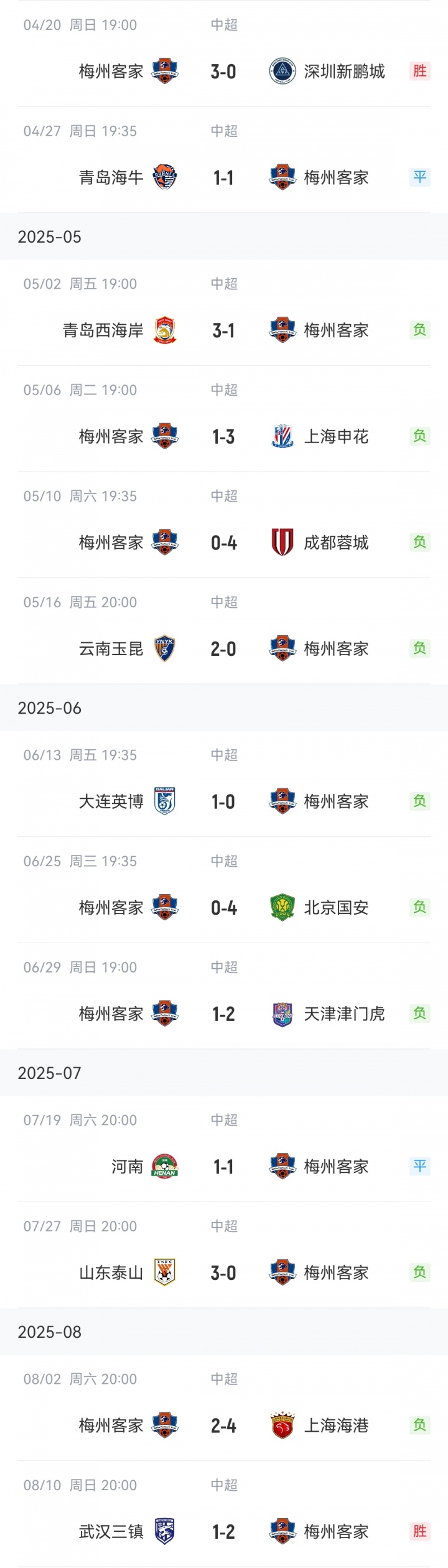Open 梅州客家 vs 成都蓉城 0-4 match
The image size is (448, 1568).
click(x=223, y=543)
